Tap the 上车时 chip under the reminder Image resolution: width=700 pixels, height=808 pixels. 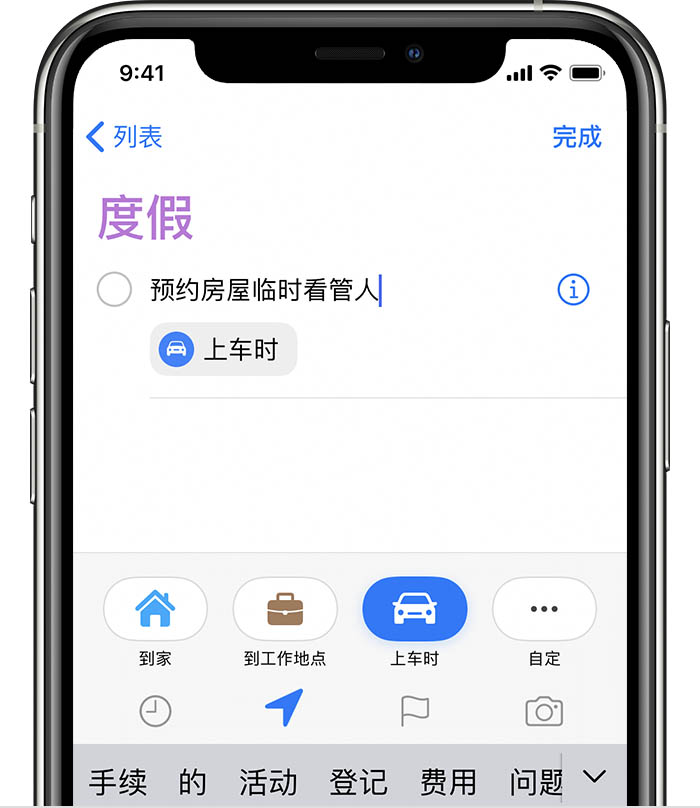224,349
